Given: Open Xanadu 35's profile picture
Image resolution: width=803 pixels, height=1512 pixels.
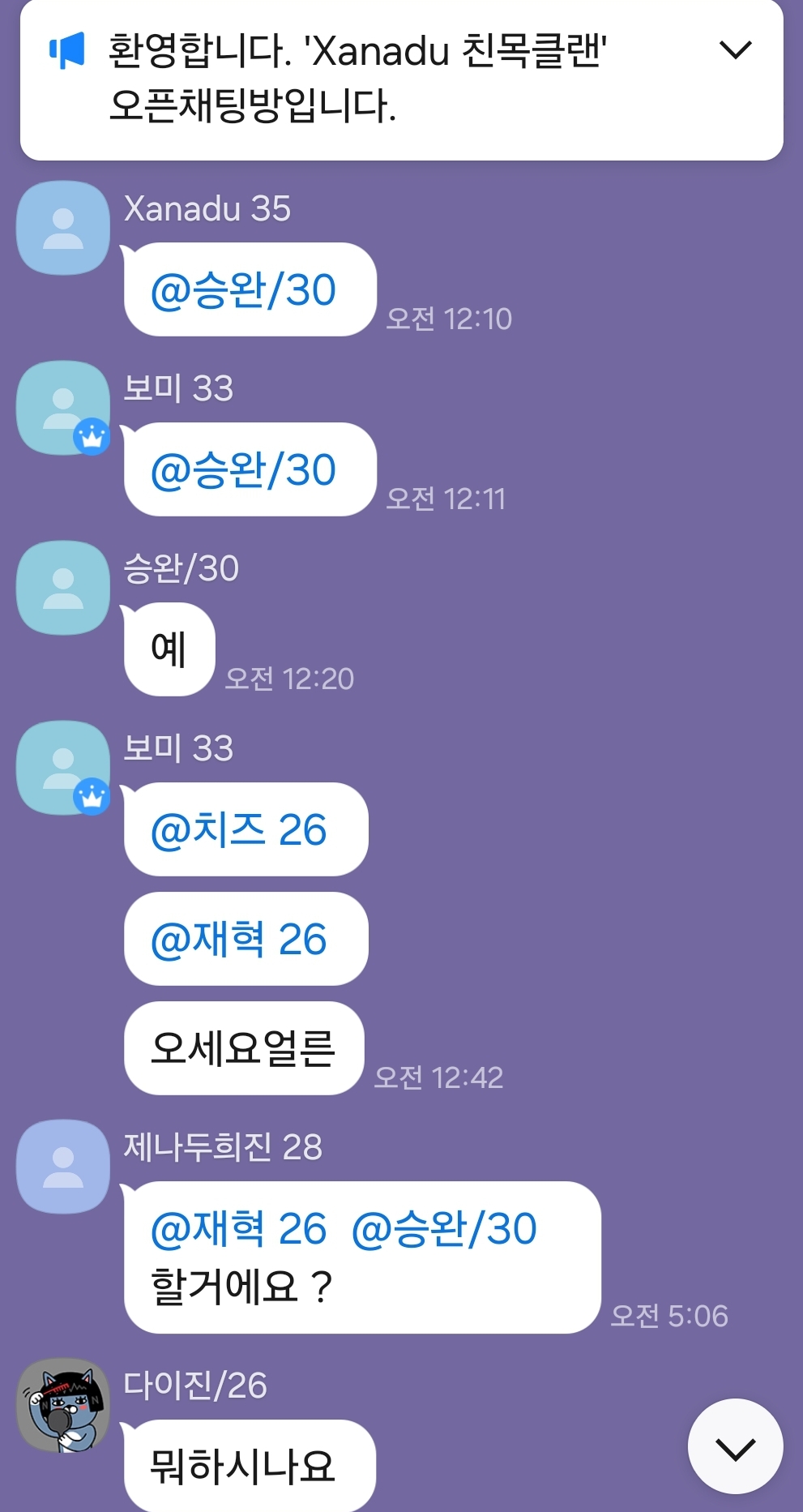Looking at the screenshot, I should (x=63, y=228).
